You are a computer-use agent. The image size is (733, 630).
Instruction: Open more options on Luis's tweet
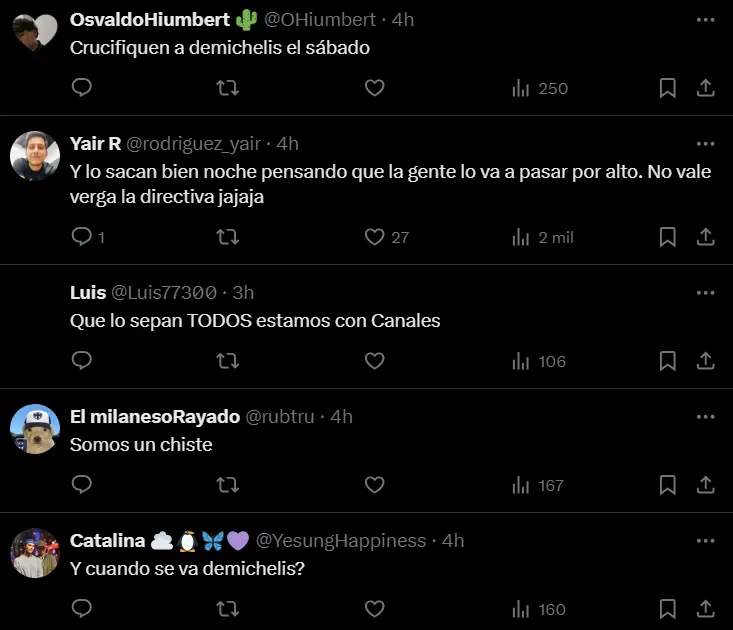click(705, 293)
